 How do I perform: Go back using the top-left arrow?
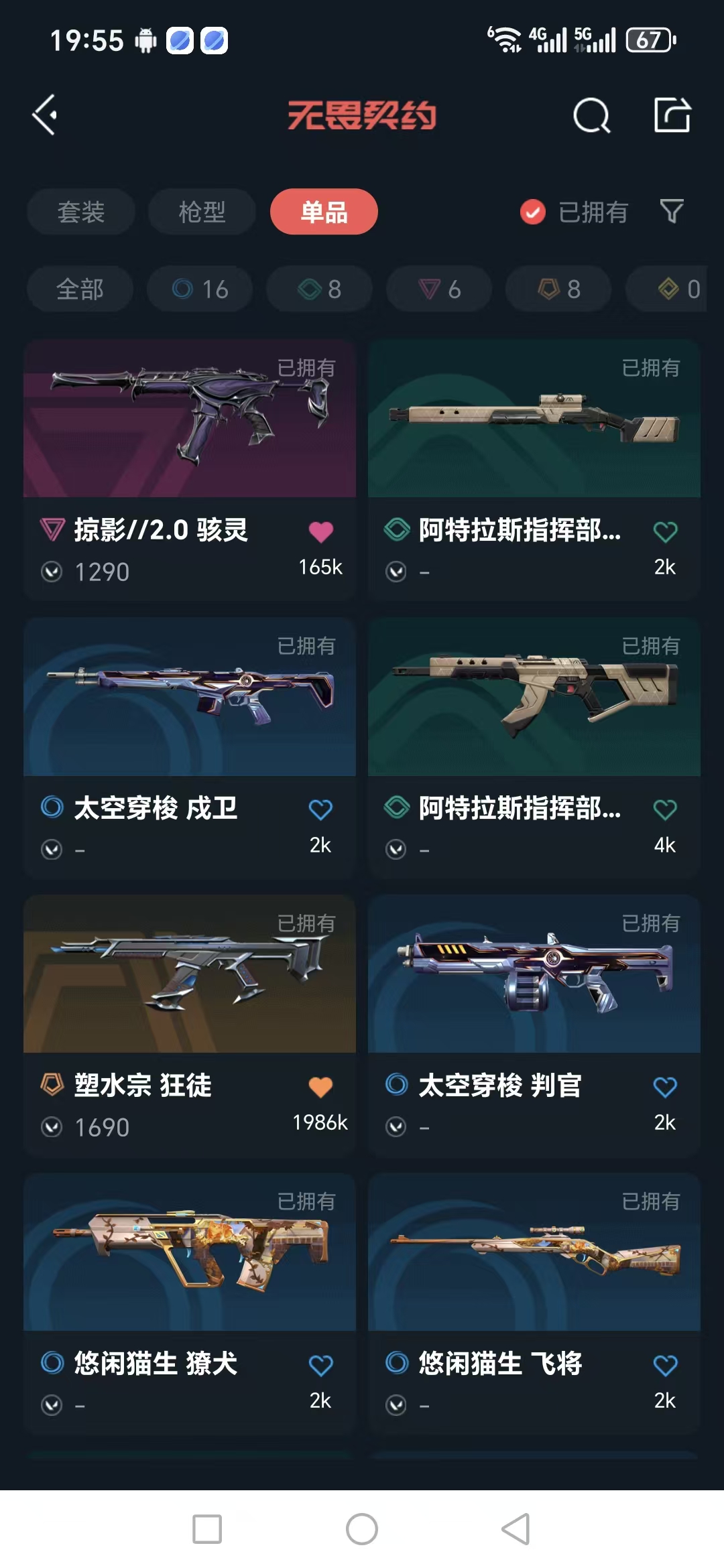[x=45, y=115]
